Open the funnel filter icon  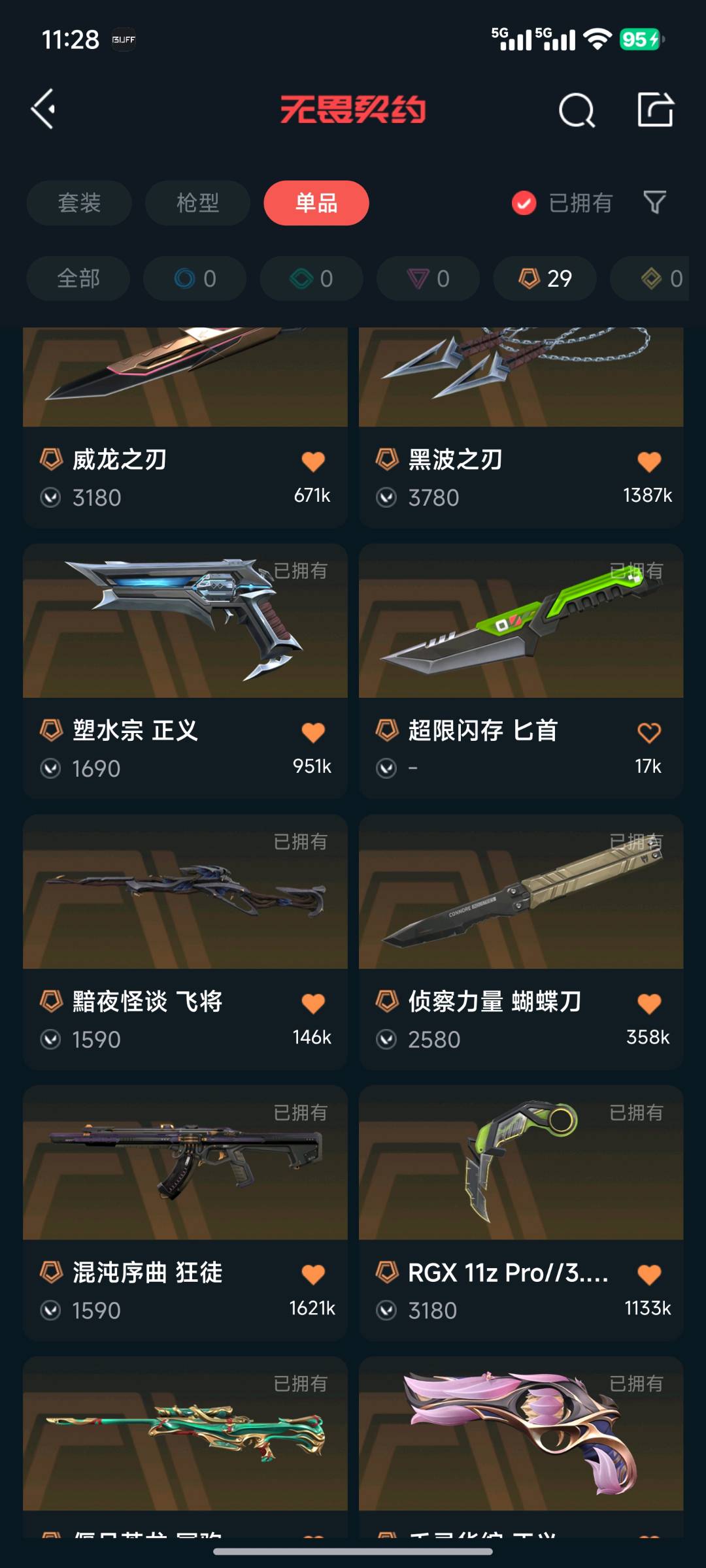tap(654, 203)
